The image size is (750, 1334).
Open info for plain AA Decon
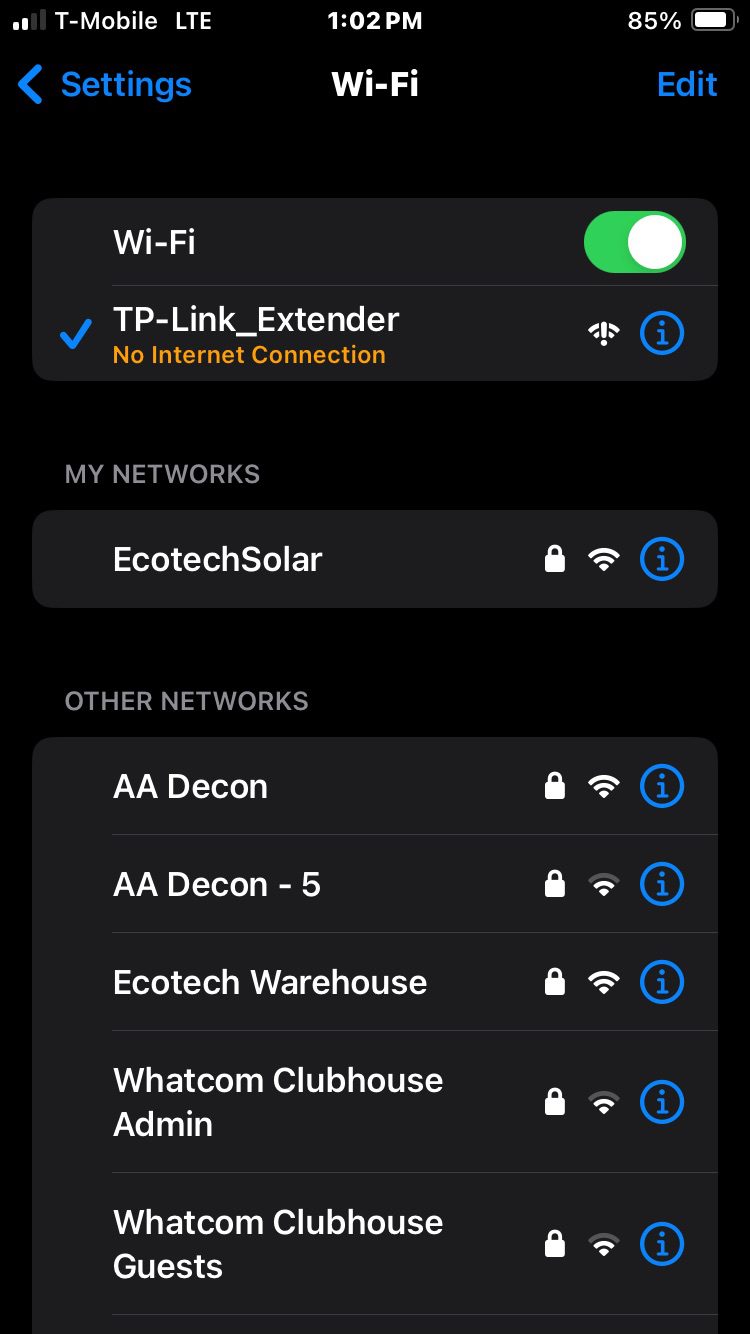point(661,787)
